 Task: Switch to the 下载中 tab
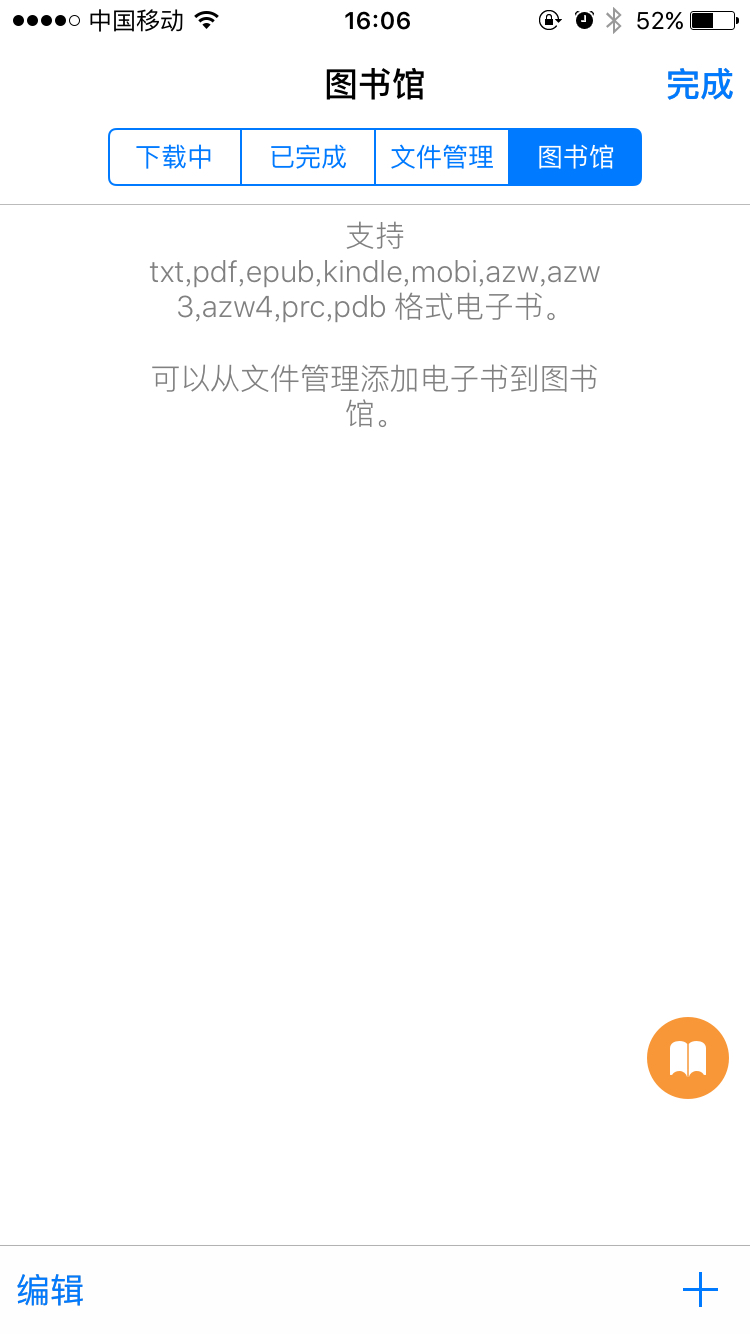(x=175, y=157)
